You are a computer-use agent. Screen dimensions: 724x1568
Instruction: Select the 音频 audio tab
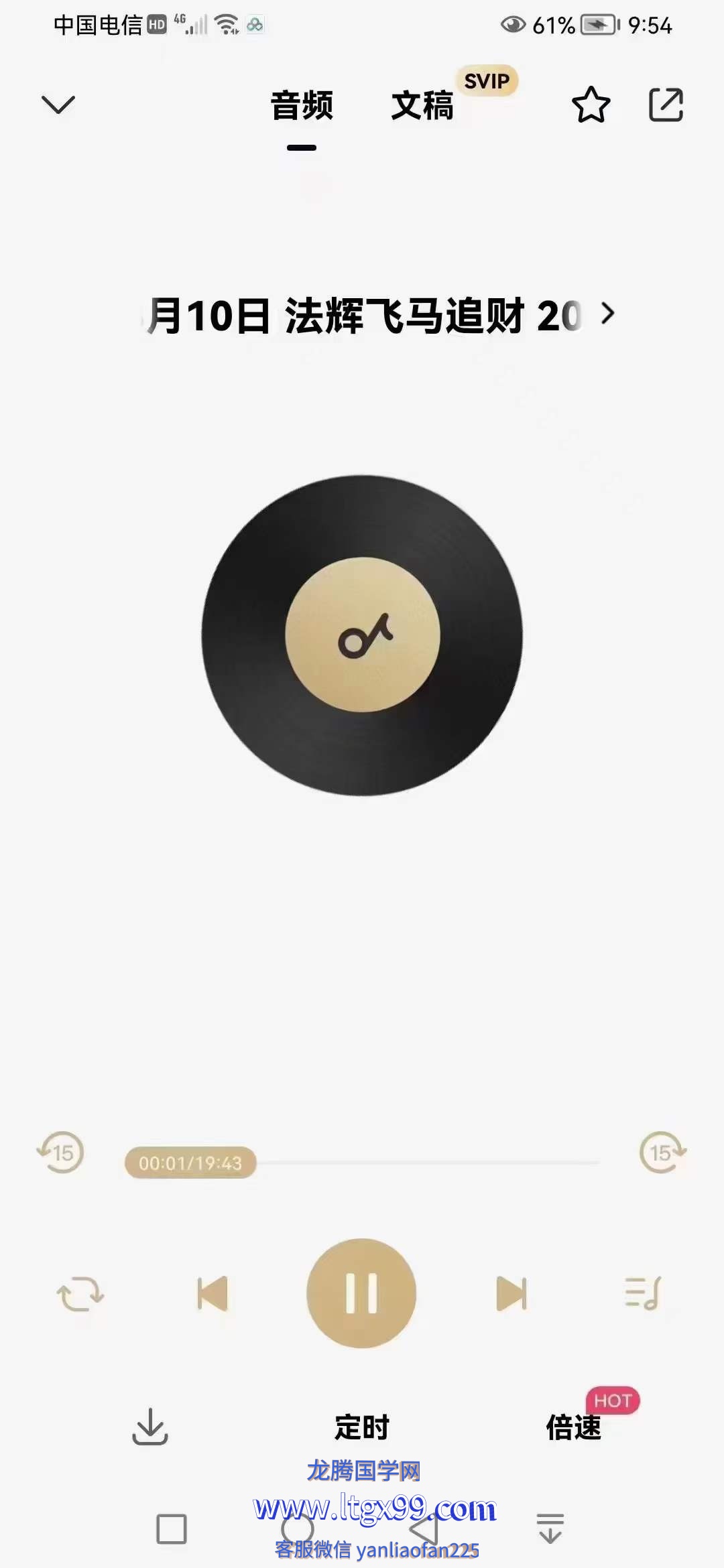[302, 106]
